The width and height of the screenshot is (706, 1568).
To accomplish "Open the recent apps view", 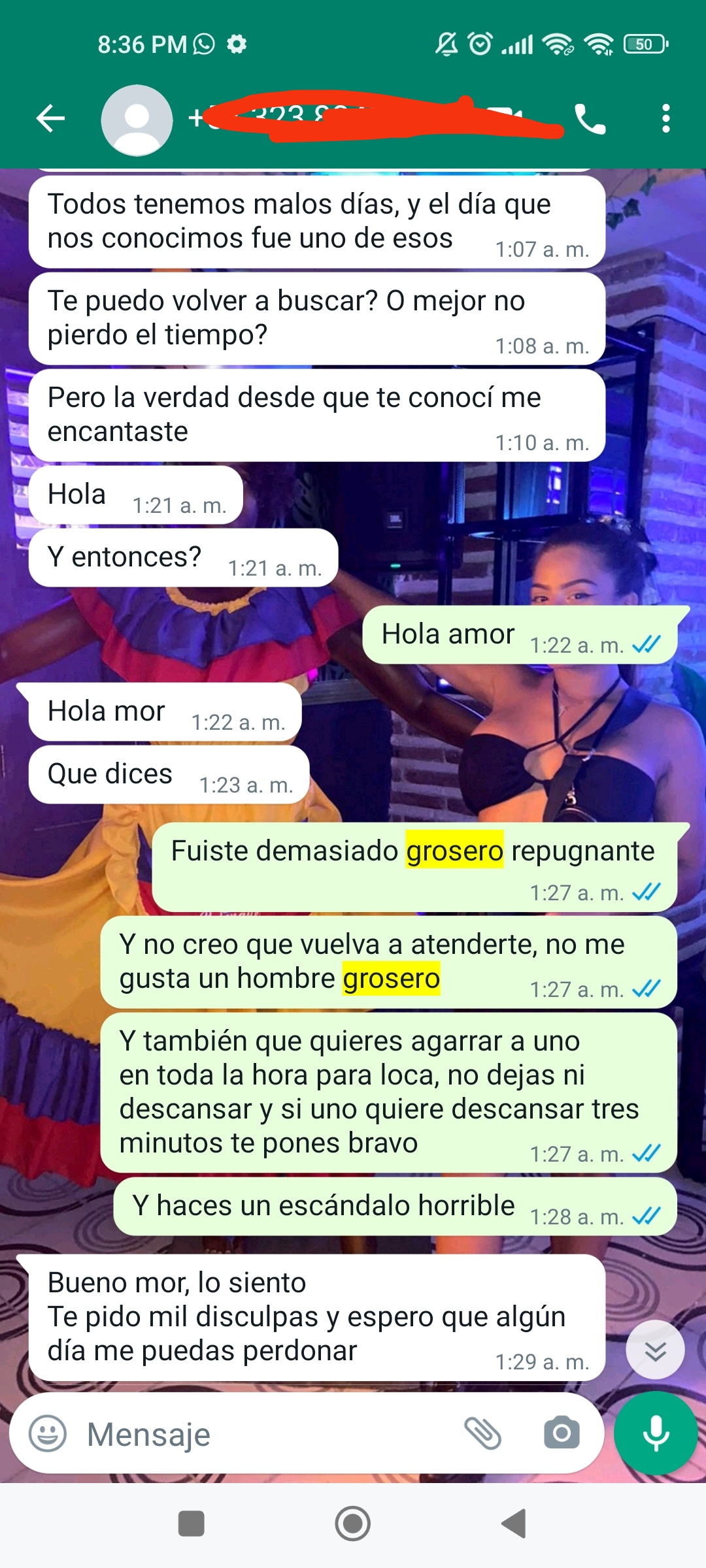I will pos(192,1524).
